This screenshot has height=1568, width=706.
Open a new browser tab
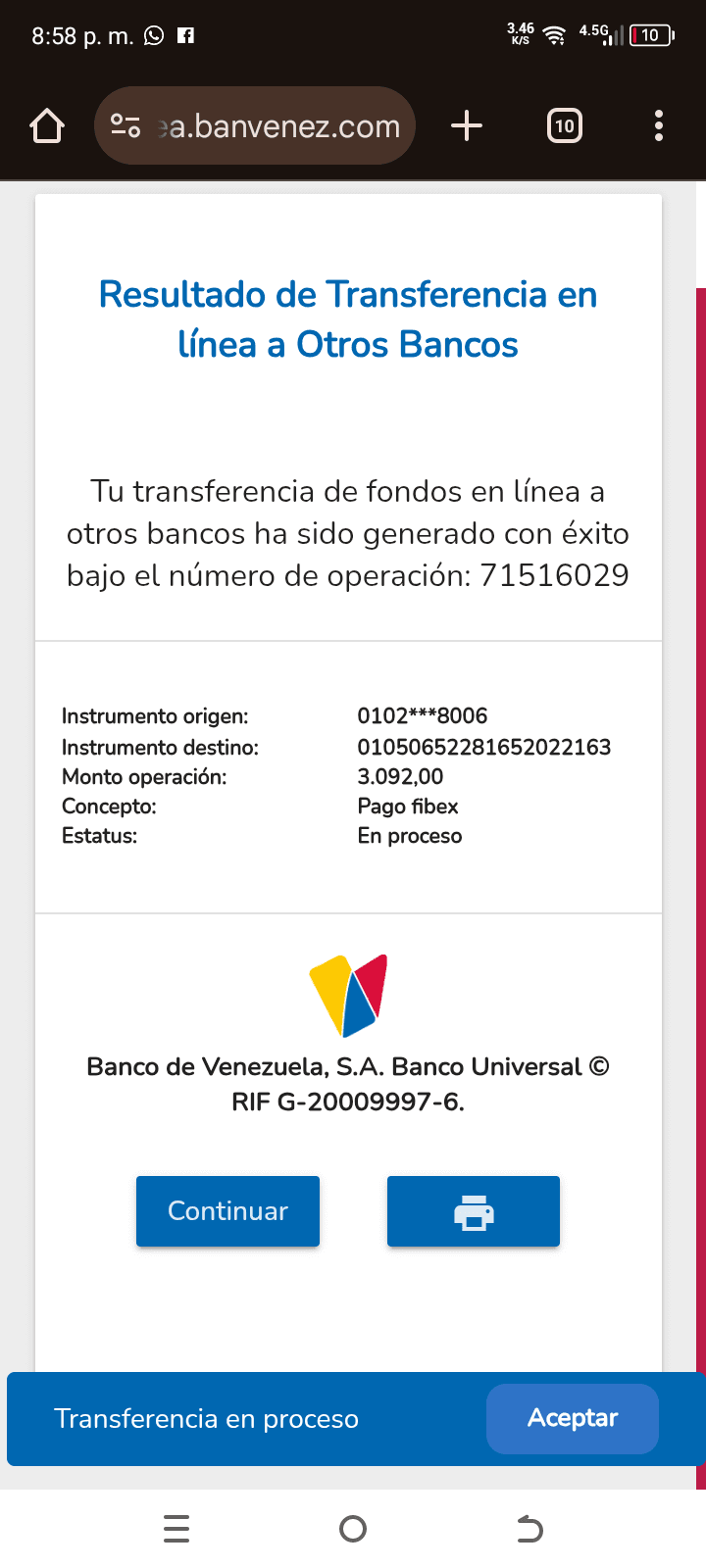click(467, 126)
